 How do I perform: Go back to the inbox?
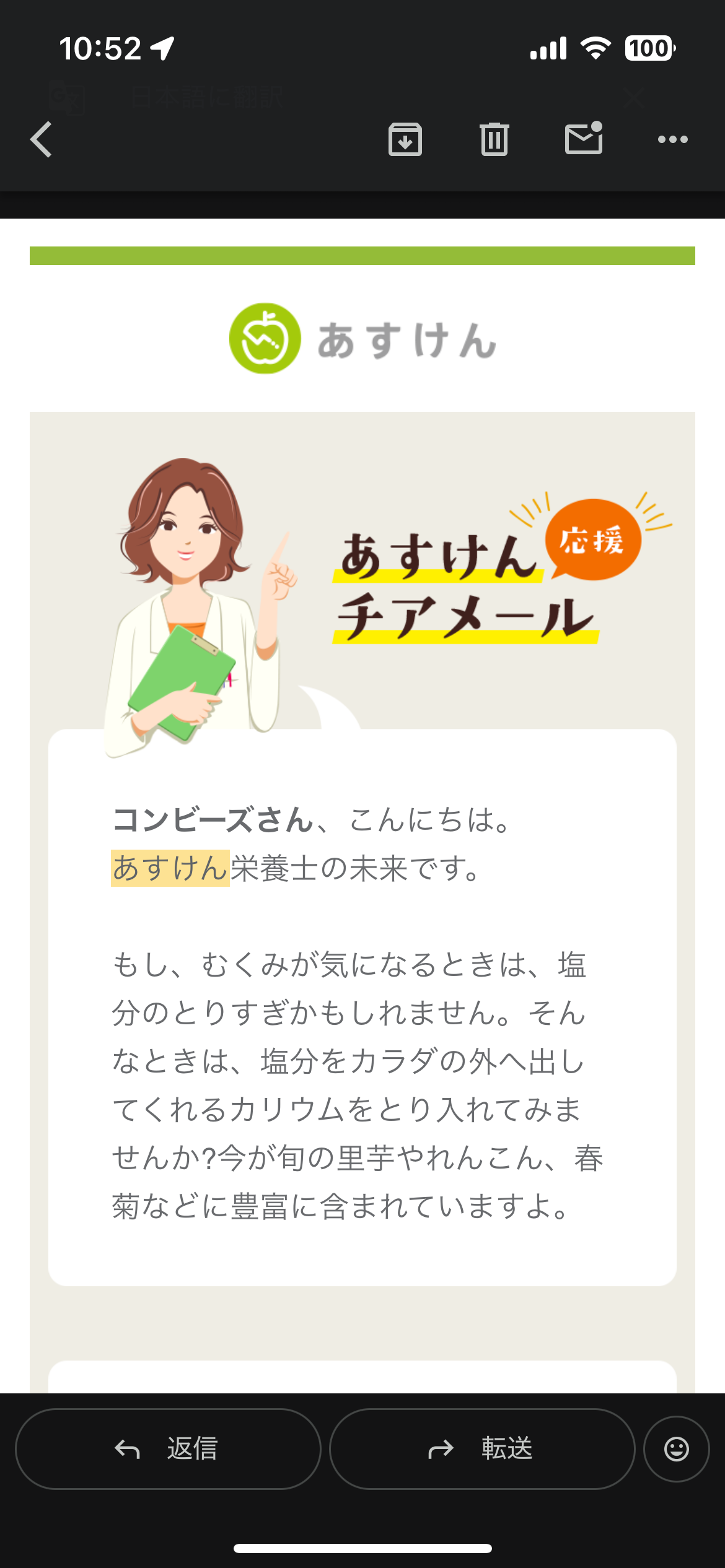click(x=42, y=139)
